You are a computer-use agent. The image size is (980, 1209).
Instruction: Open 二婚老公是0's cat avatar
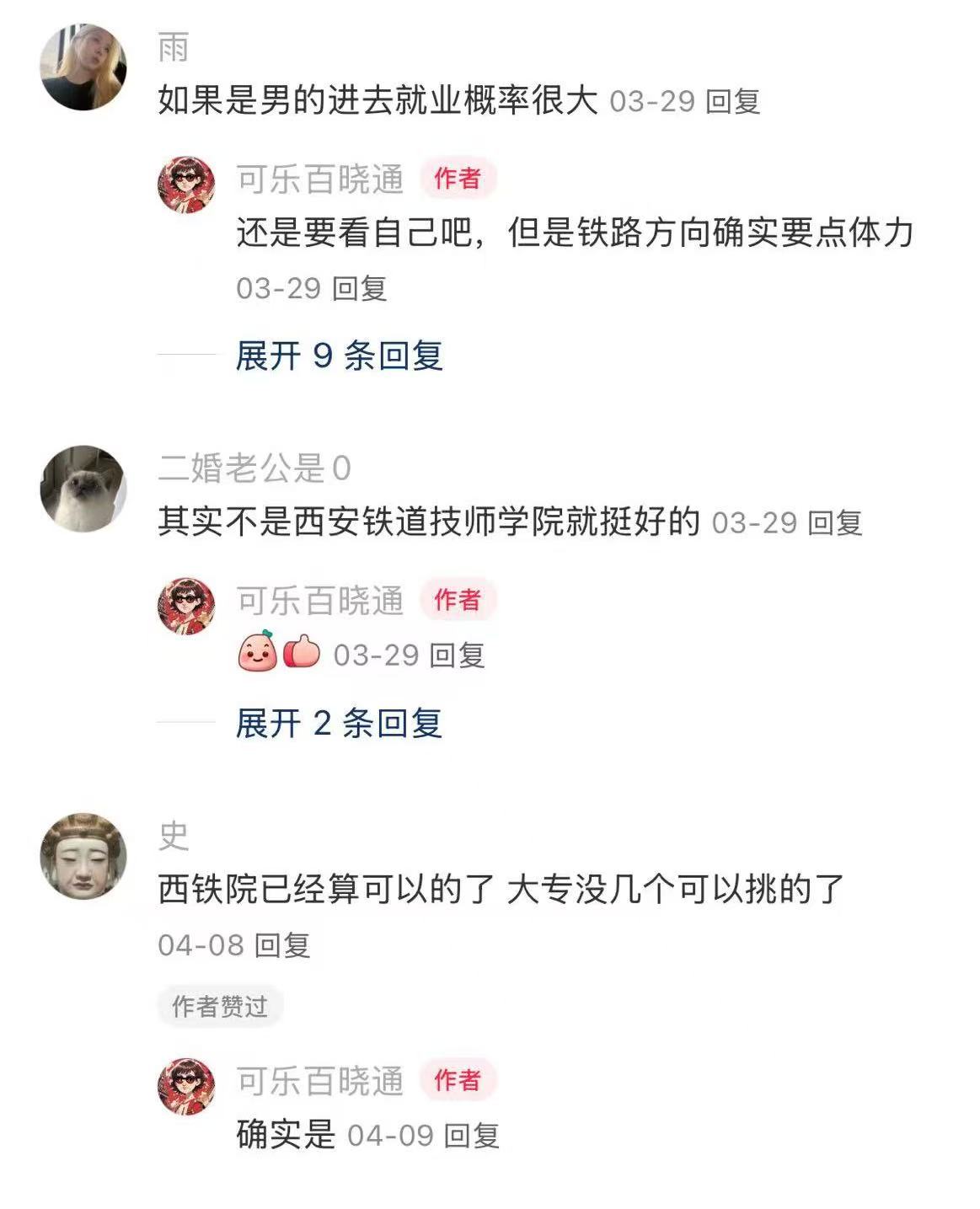pyautogui.click(x=83, y=489)
